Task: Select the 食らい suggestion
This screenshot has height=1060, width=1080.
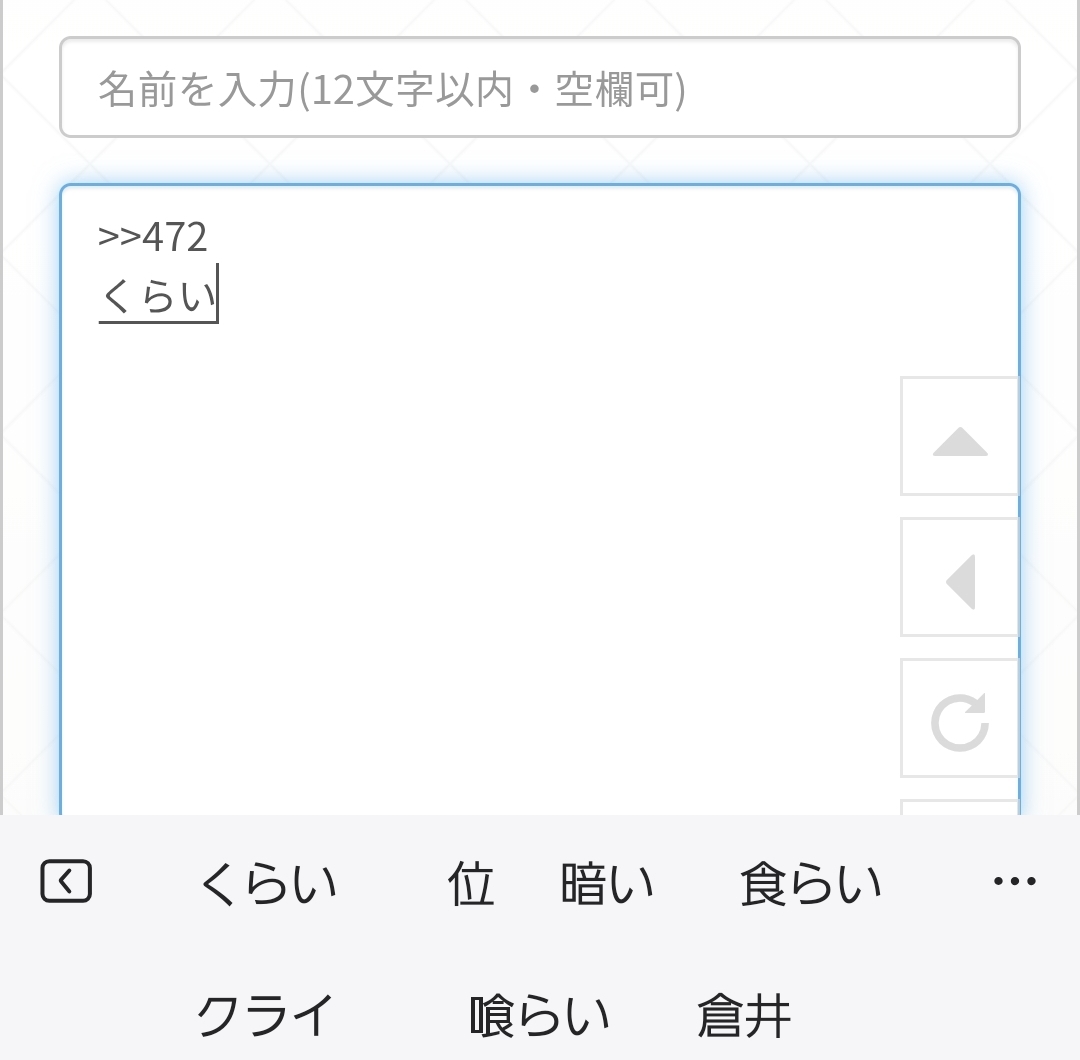Action: click(x=810, y=884)
